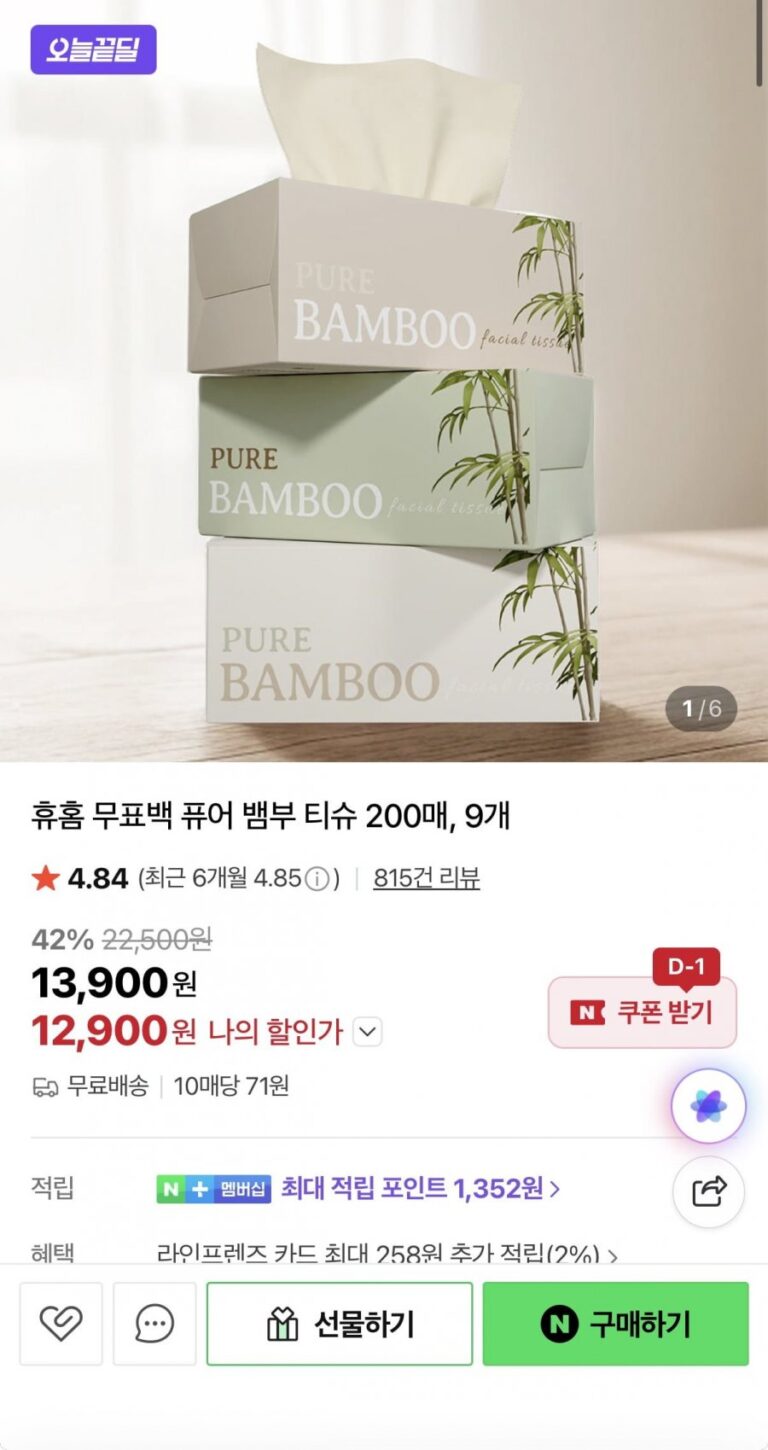Expand the 나의 할인가 discount details
The width and height of the screenshot is (768, 1450).
(368, 1031)
